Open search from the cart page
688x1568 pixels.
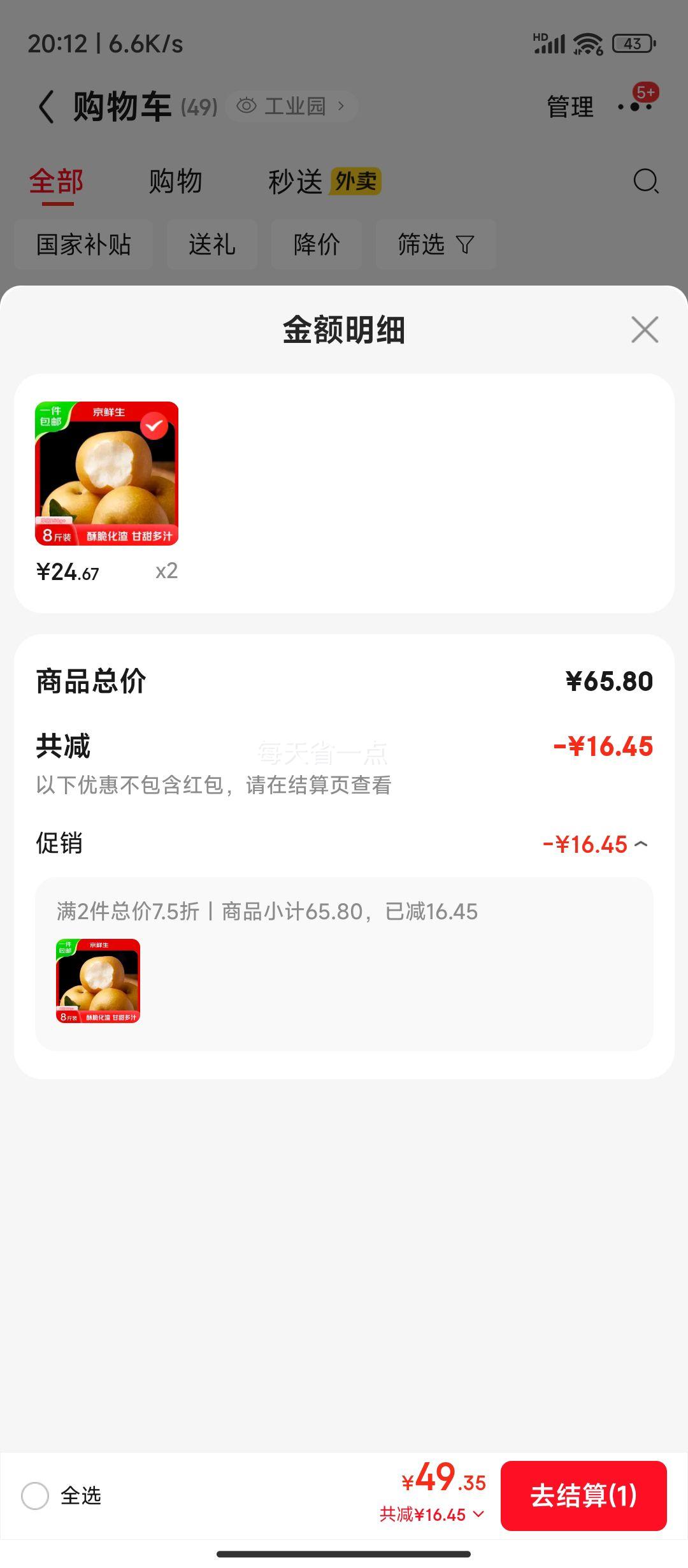pyautogui.click(x=645, y=182)
